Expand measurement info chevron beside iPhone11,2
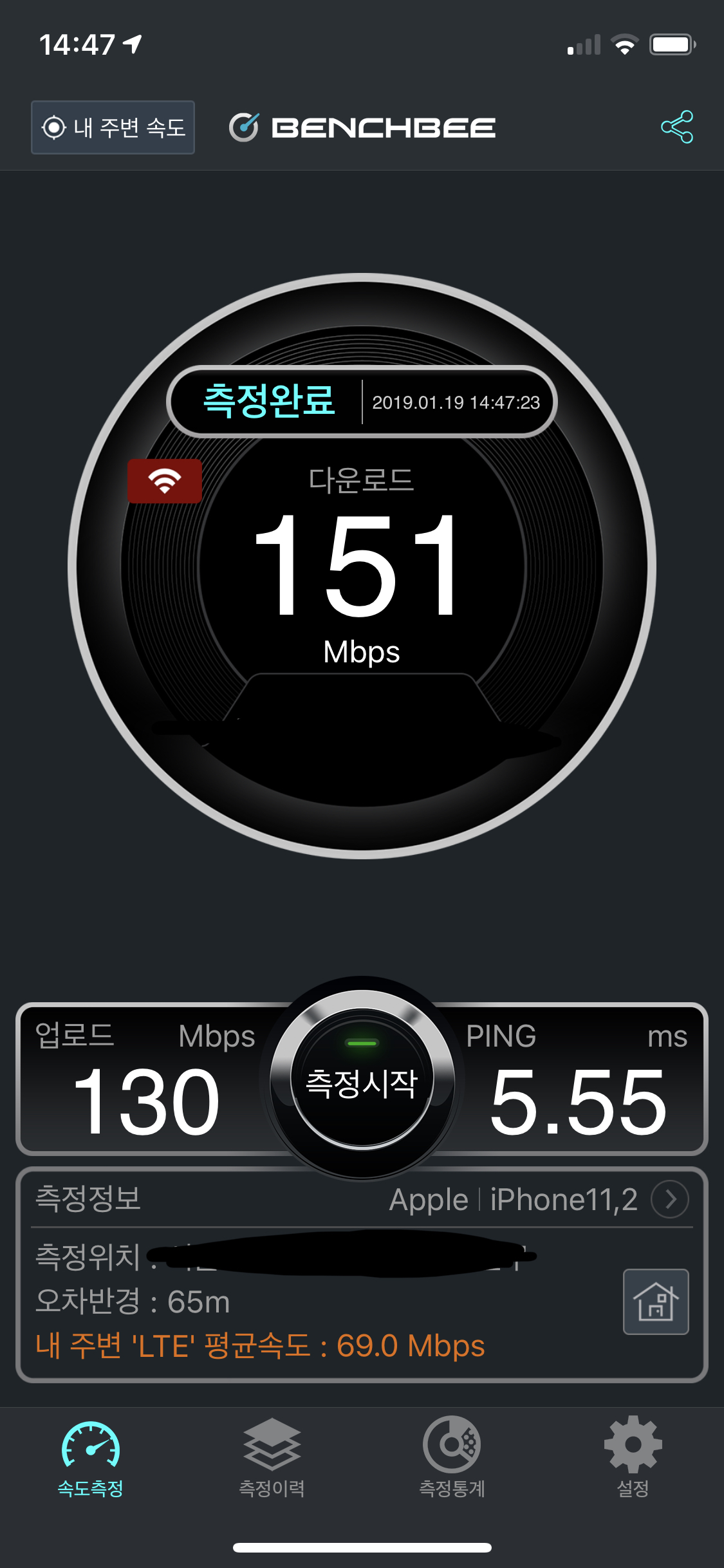 tap(670, 1199)
